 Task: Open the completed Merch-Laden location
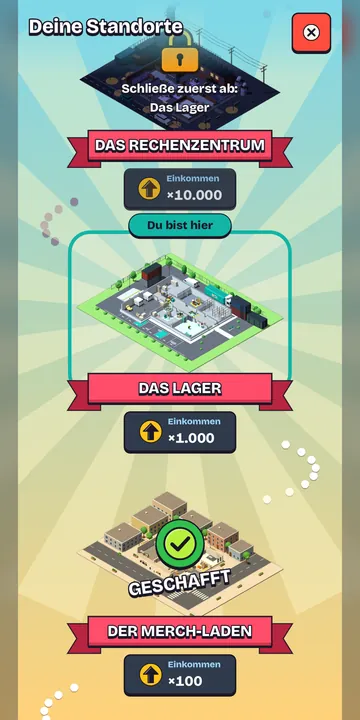(180, 553)
